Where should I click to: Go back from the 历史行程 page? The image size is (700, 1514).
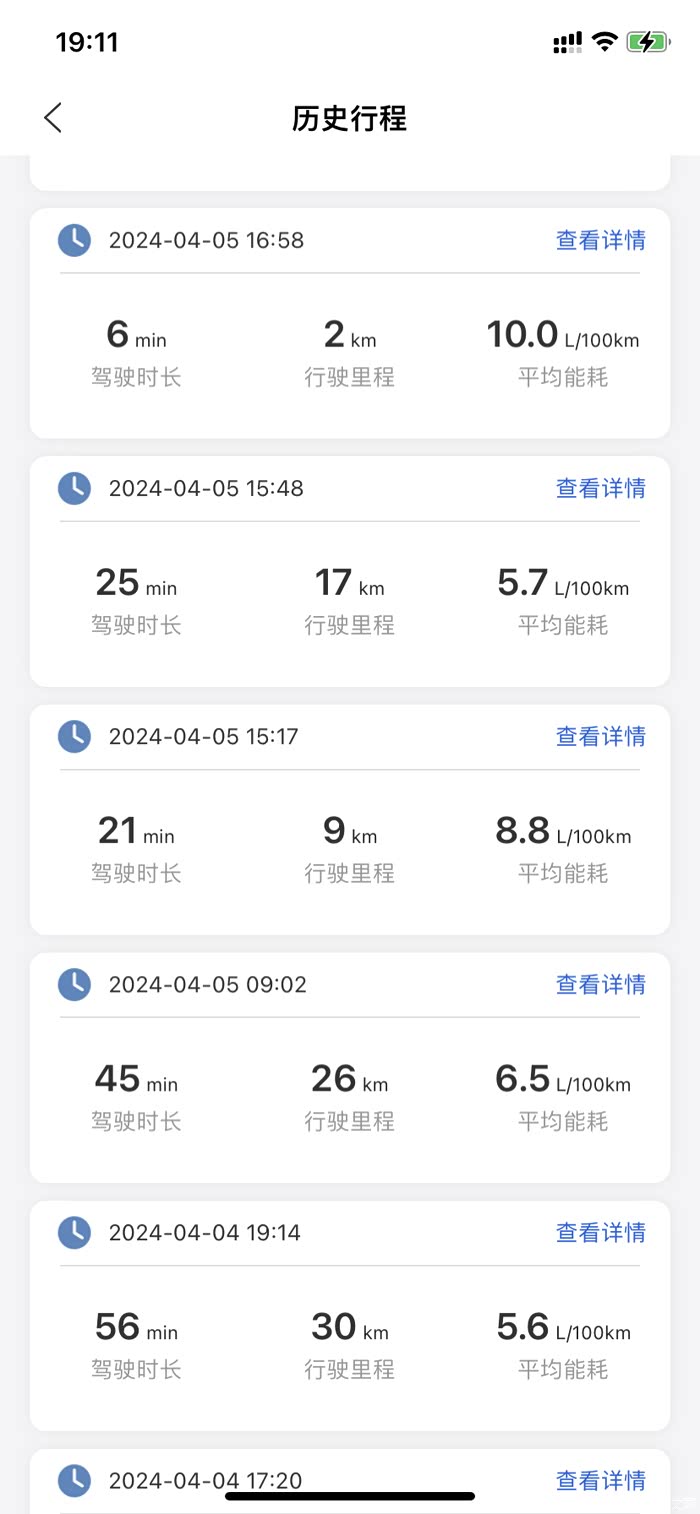click(x=53, y=118)
